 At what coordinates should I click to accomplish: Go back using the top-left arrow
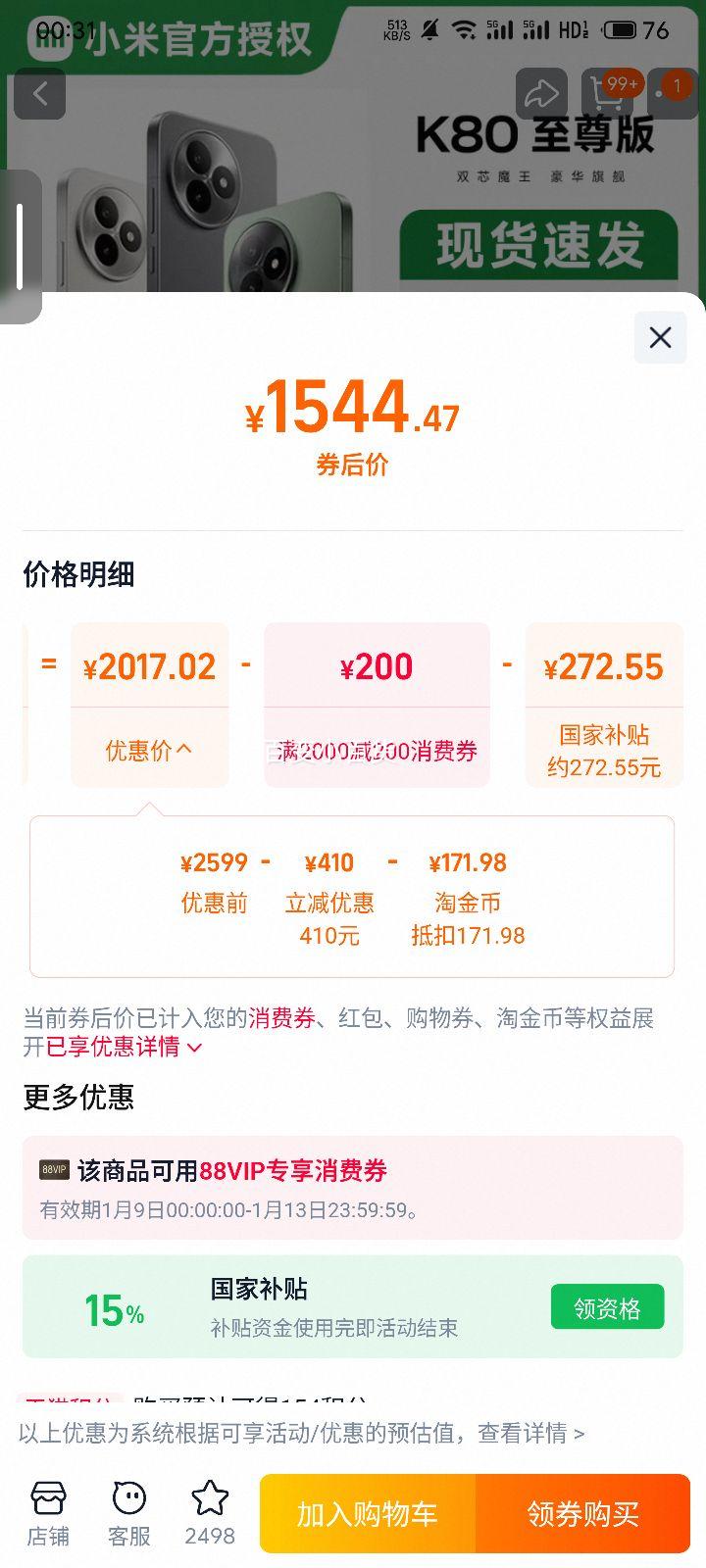click(39, 93)
